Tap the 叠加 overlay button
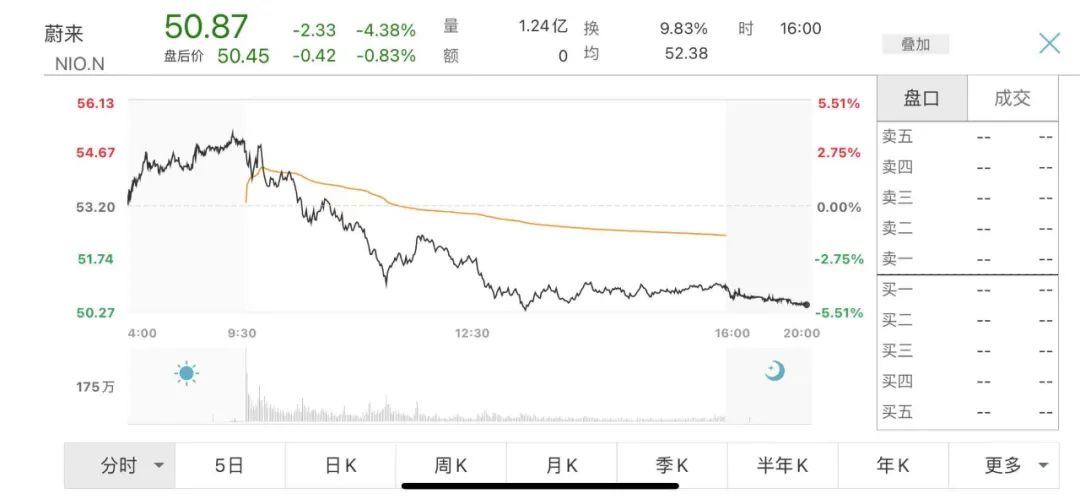Viewport: 1080px width, 499px height. (x=915, y=44)
